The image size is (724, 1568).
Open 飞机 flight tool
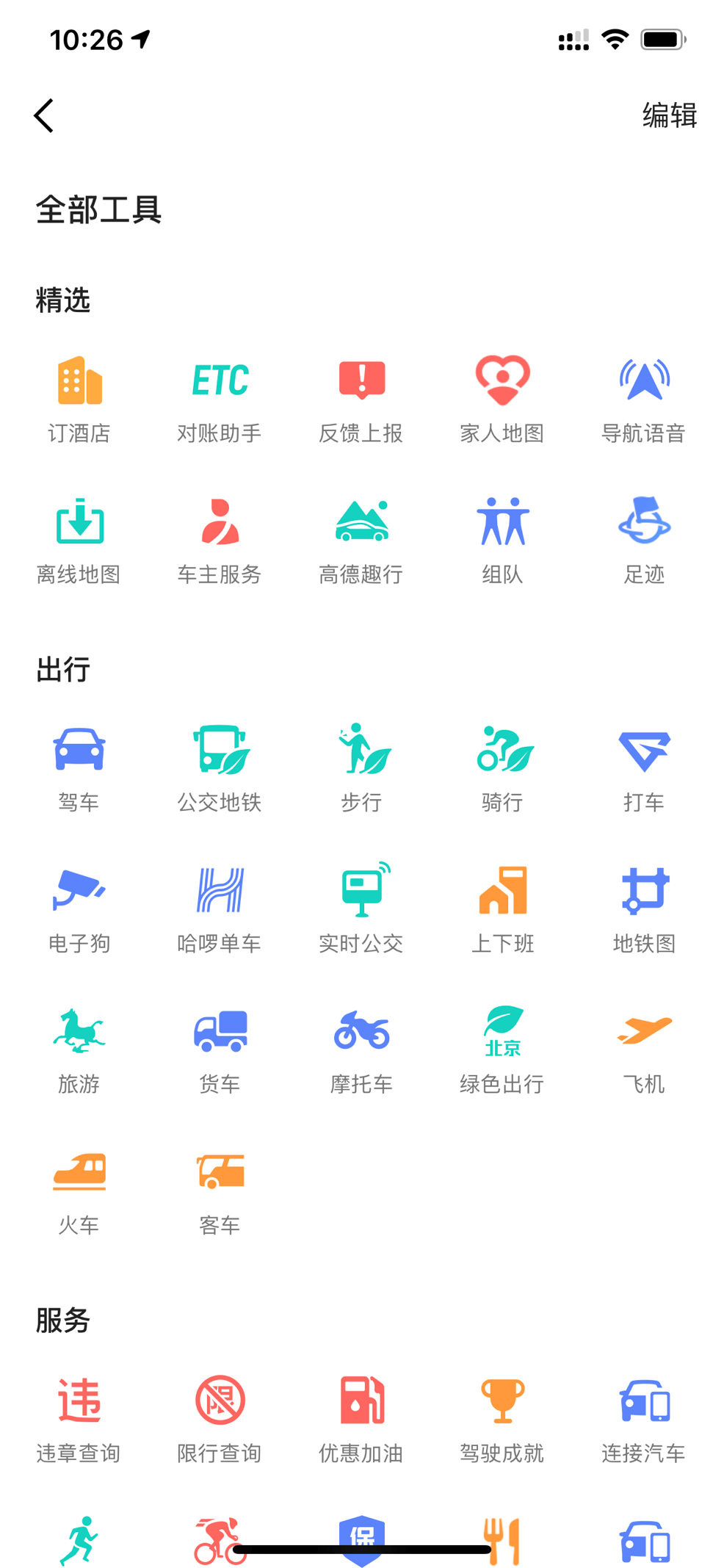coord(644,1051)
